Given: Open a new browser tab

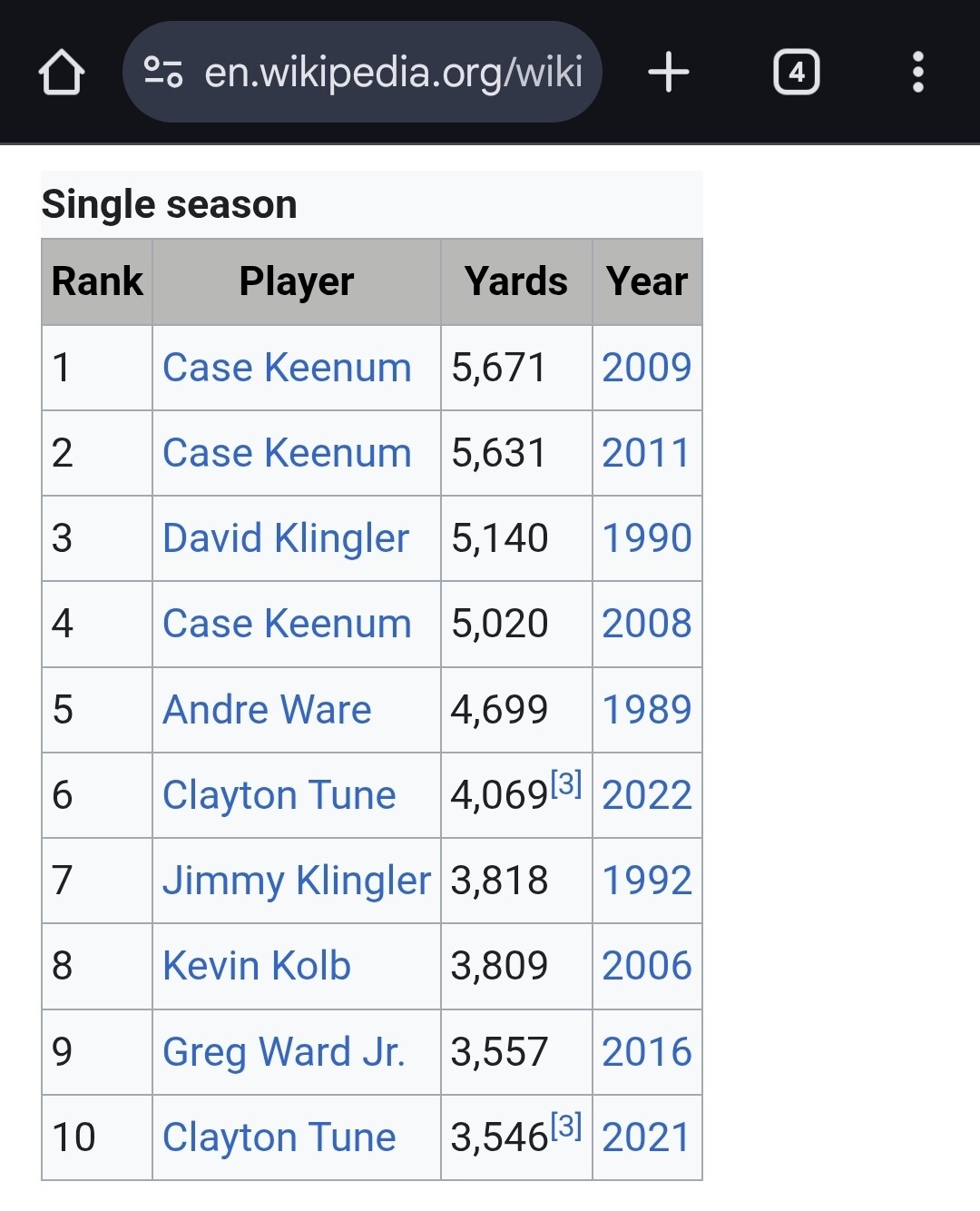Looking at the screenshot, I should [x=669, y=73].
